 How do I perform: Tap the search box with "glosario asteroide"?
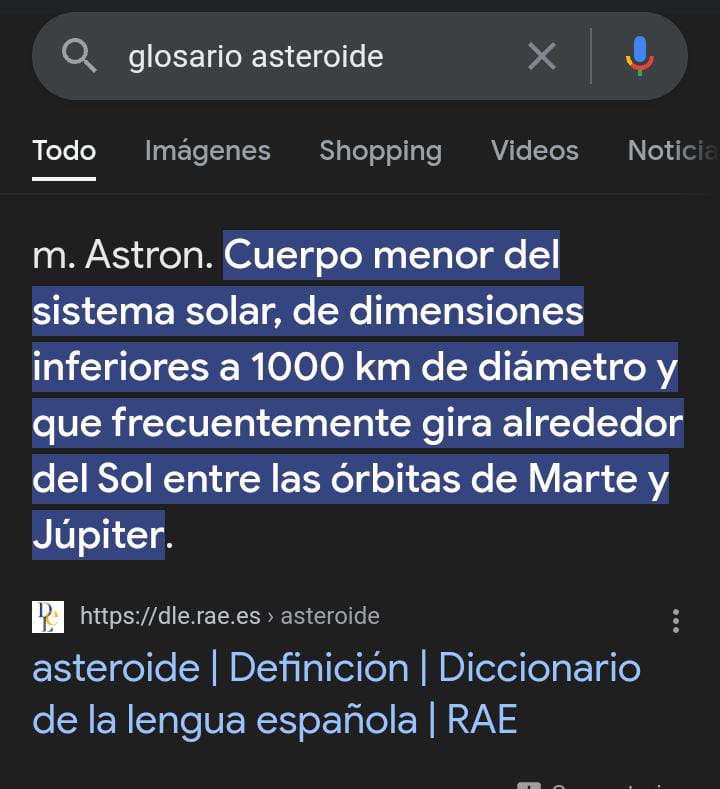300,57
